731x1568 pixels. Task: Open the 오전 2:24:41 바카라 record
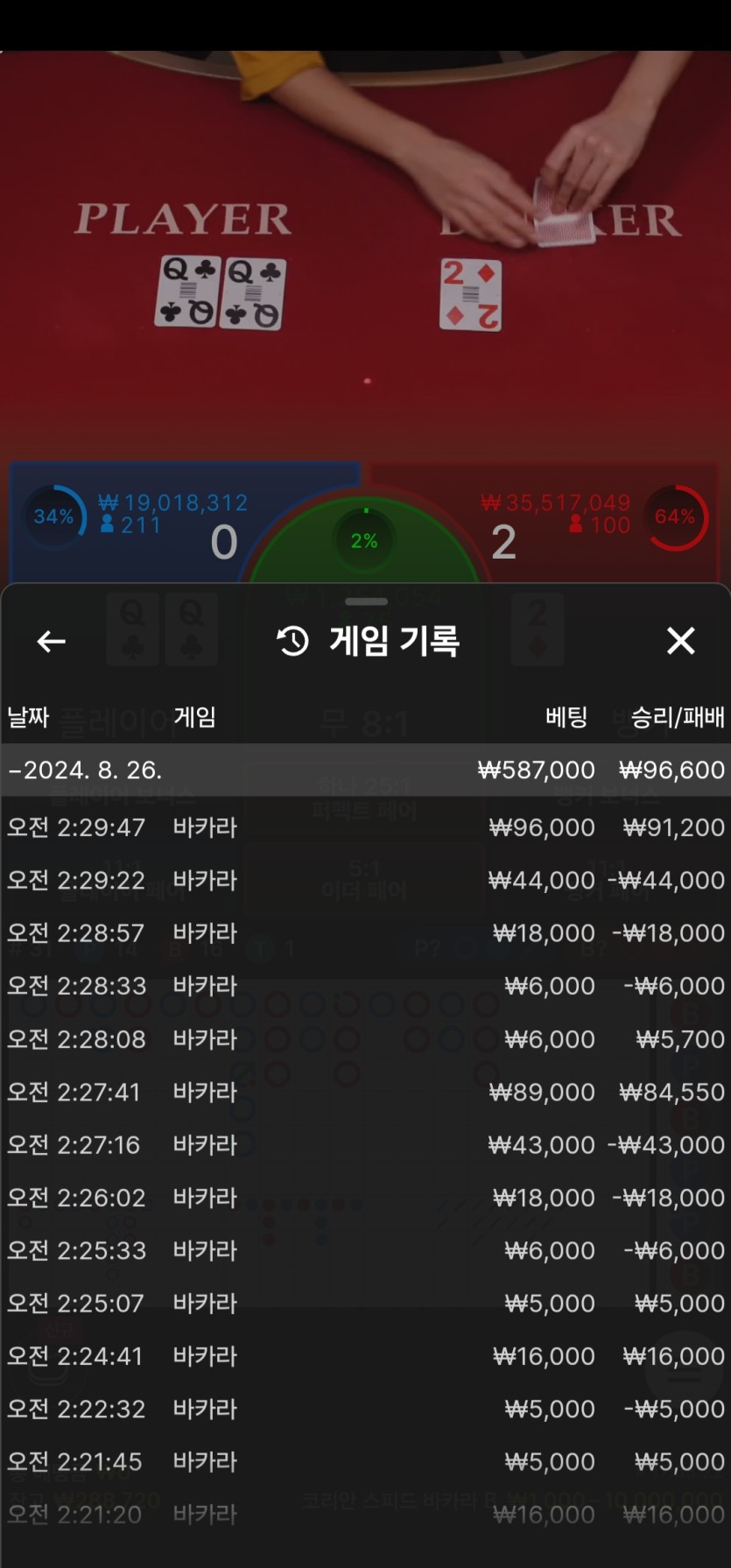pos(365,1356)
